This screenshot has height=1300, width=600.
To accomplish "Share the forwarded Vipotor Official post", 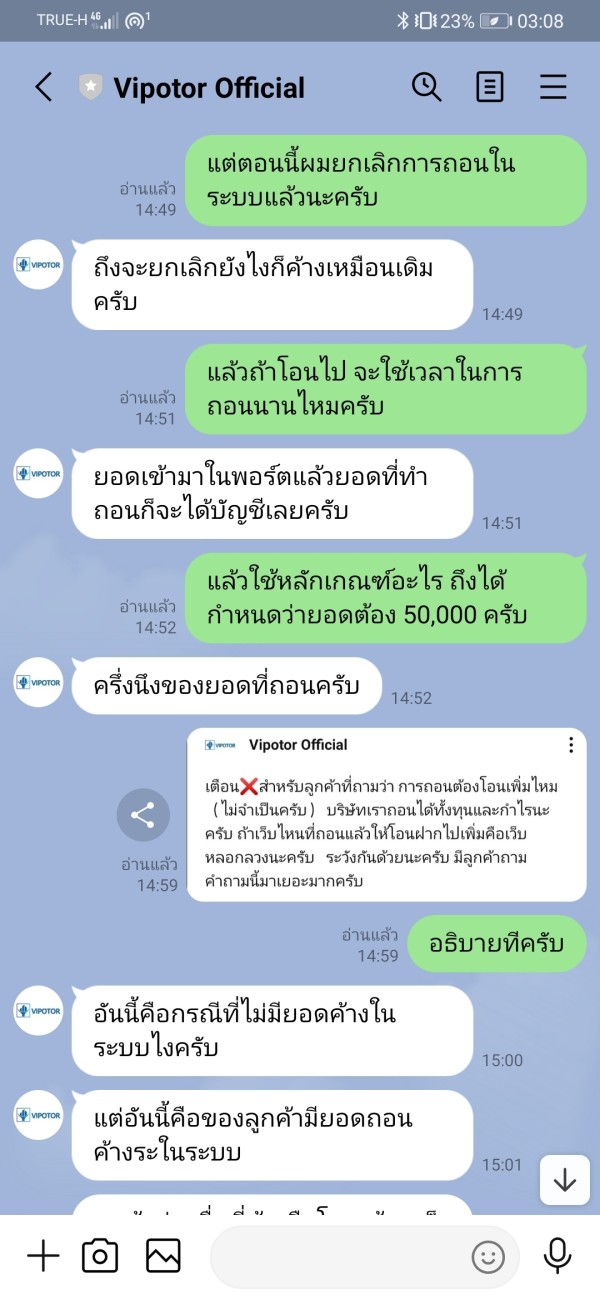I will click(143, 816).
